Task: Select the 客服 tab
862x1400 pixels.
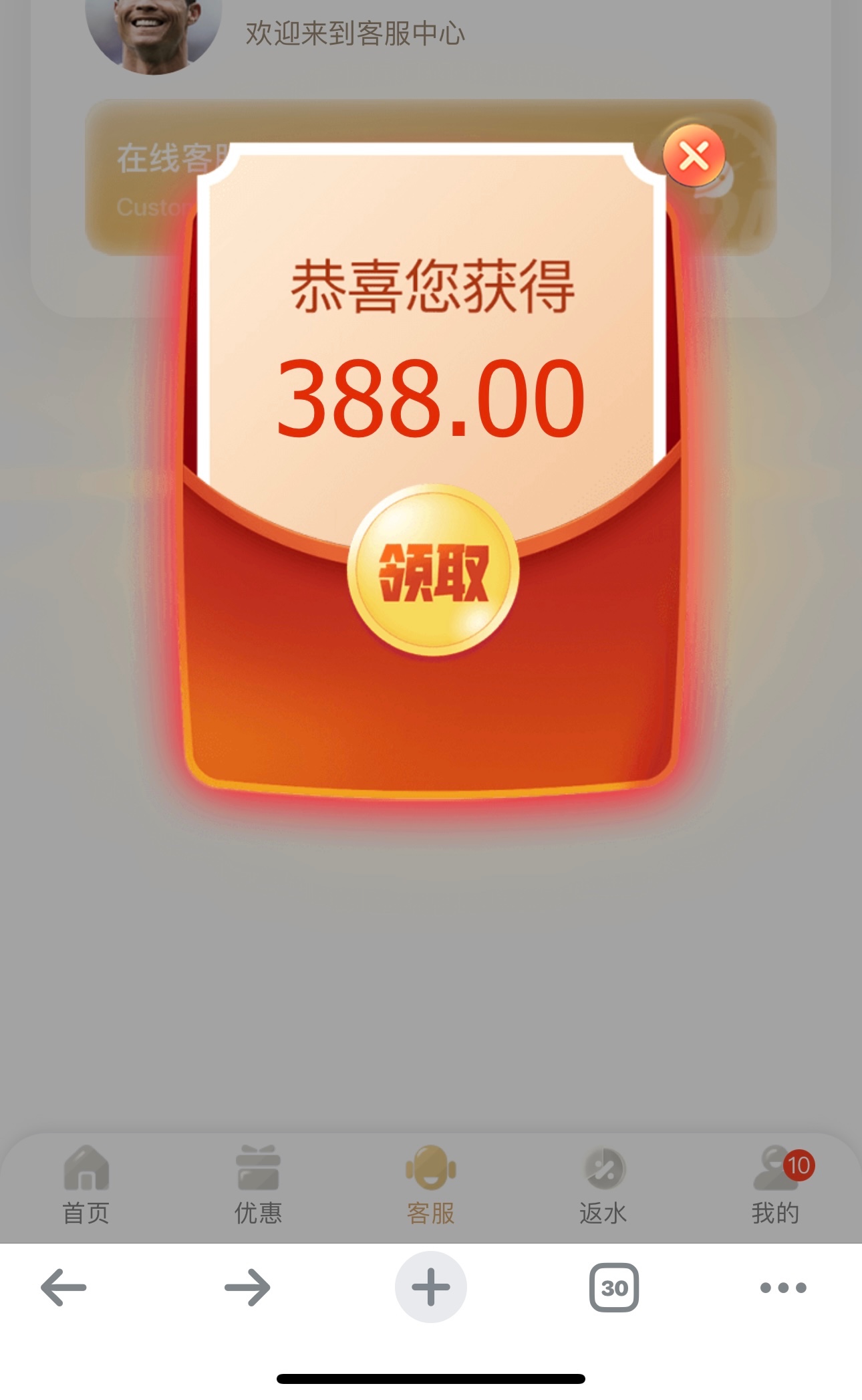Action: click(430, 1185)
